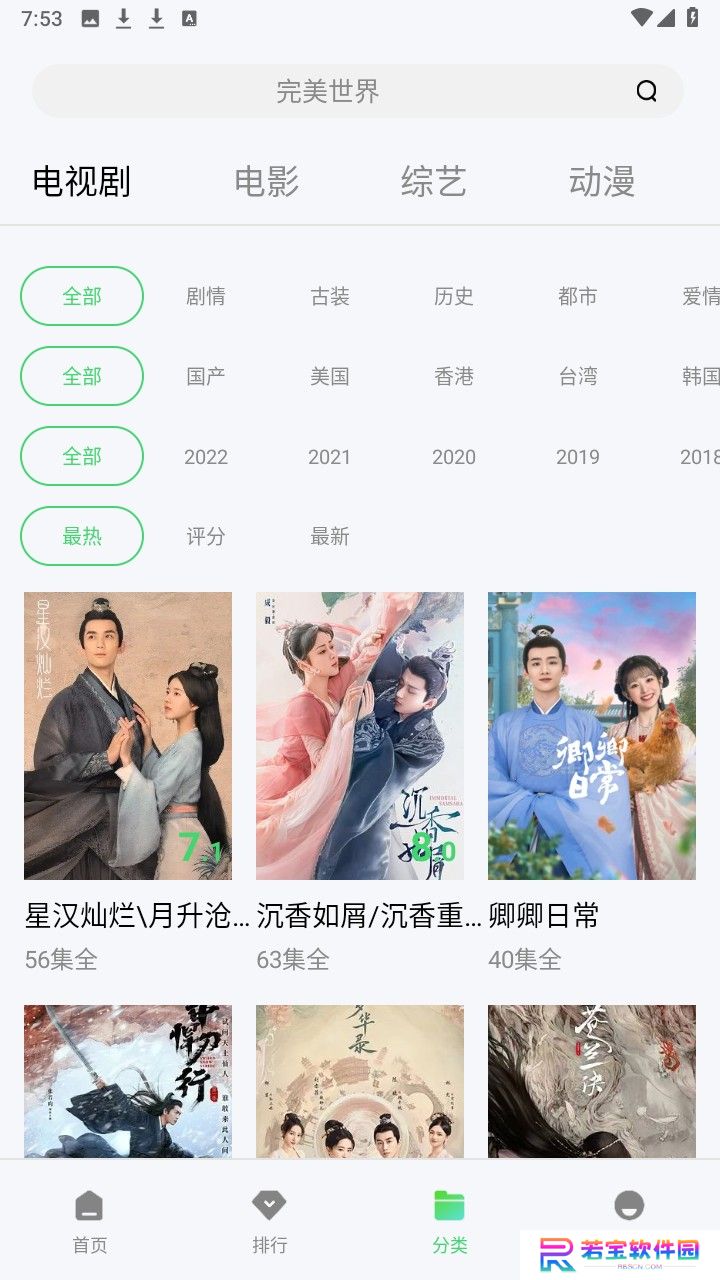
Task: Select year 2022 filter
Action: point(206,456)
